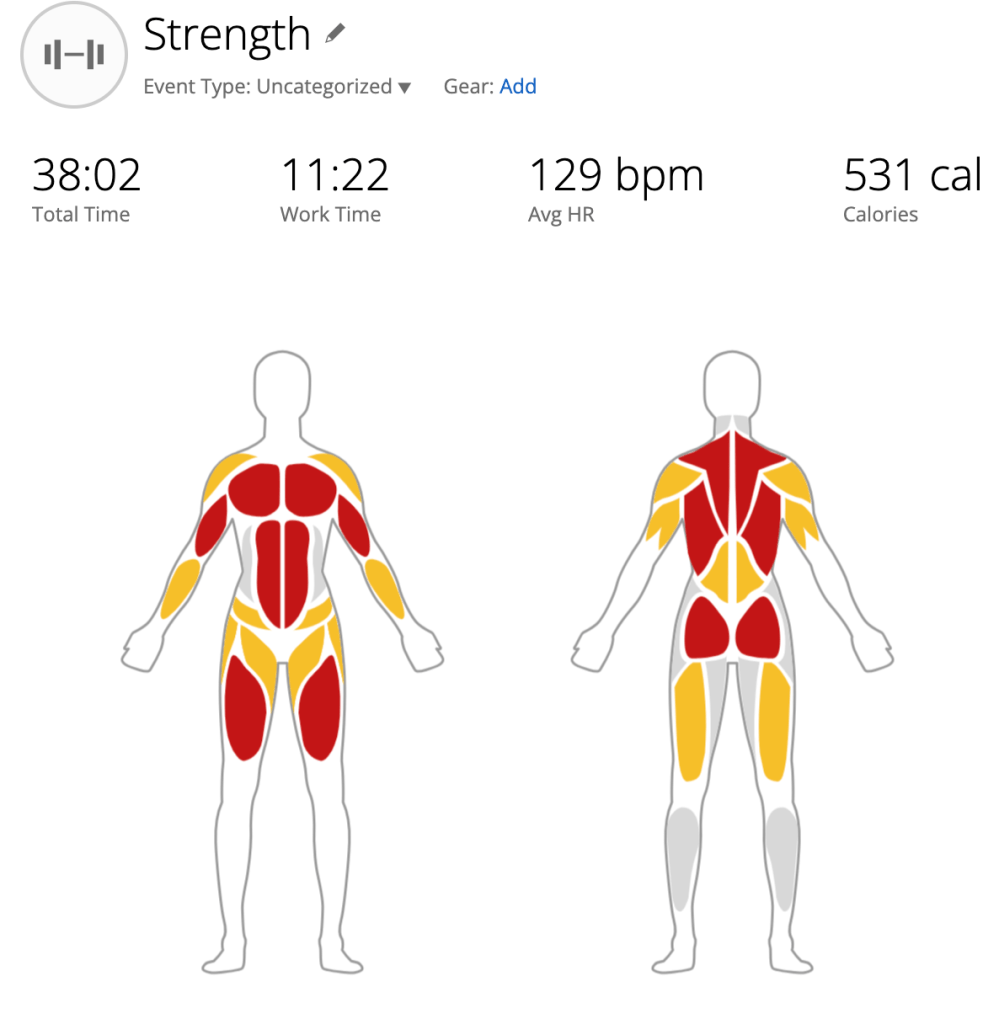The height and width of the screenshot is (1024, 999).
Task: Add gear to this activity
Action: [x=518, y=87]
